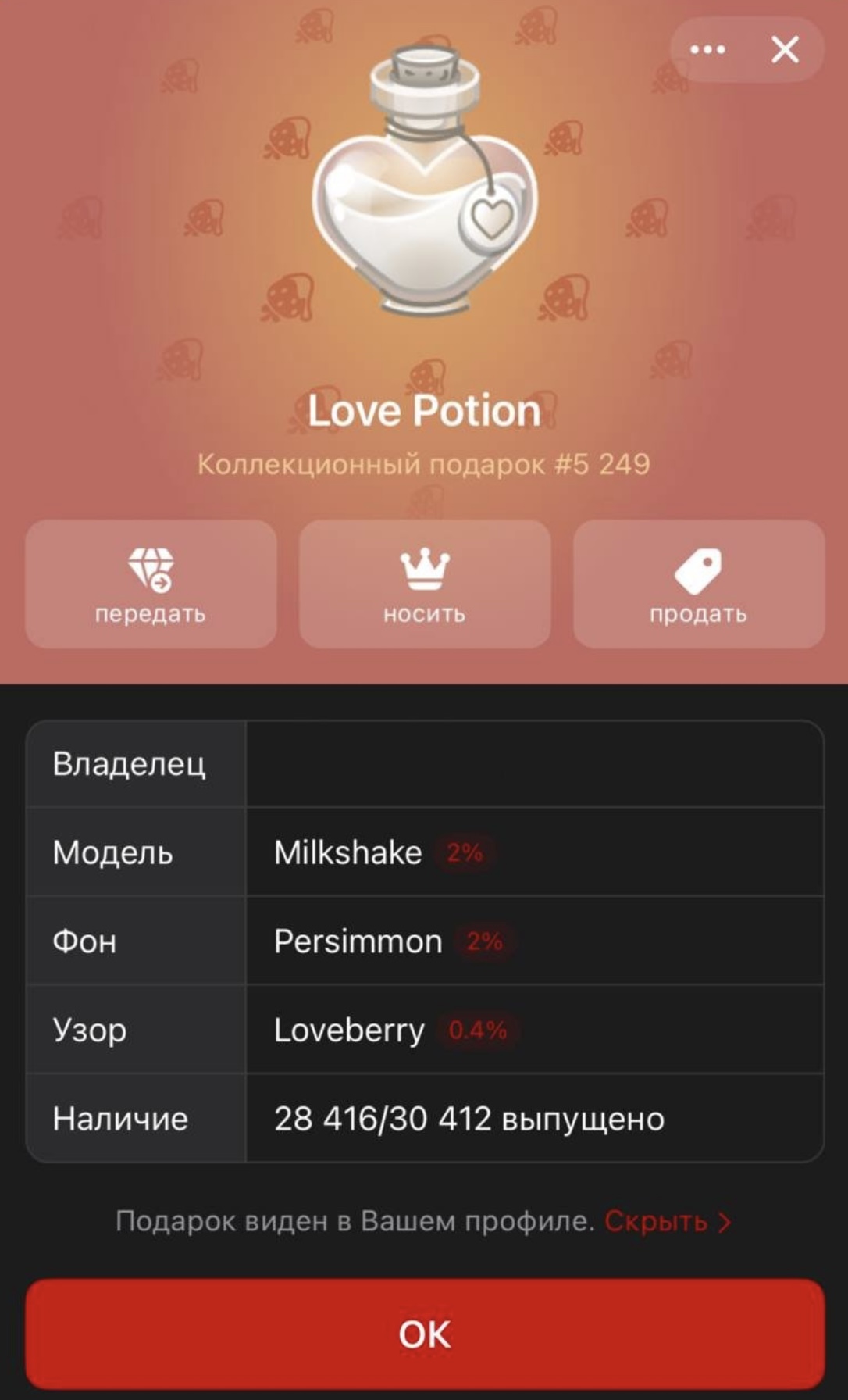Select the носить wear button
The image size is (848, 1400).
click(x=425, y=584)
